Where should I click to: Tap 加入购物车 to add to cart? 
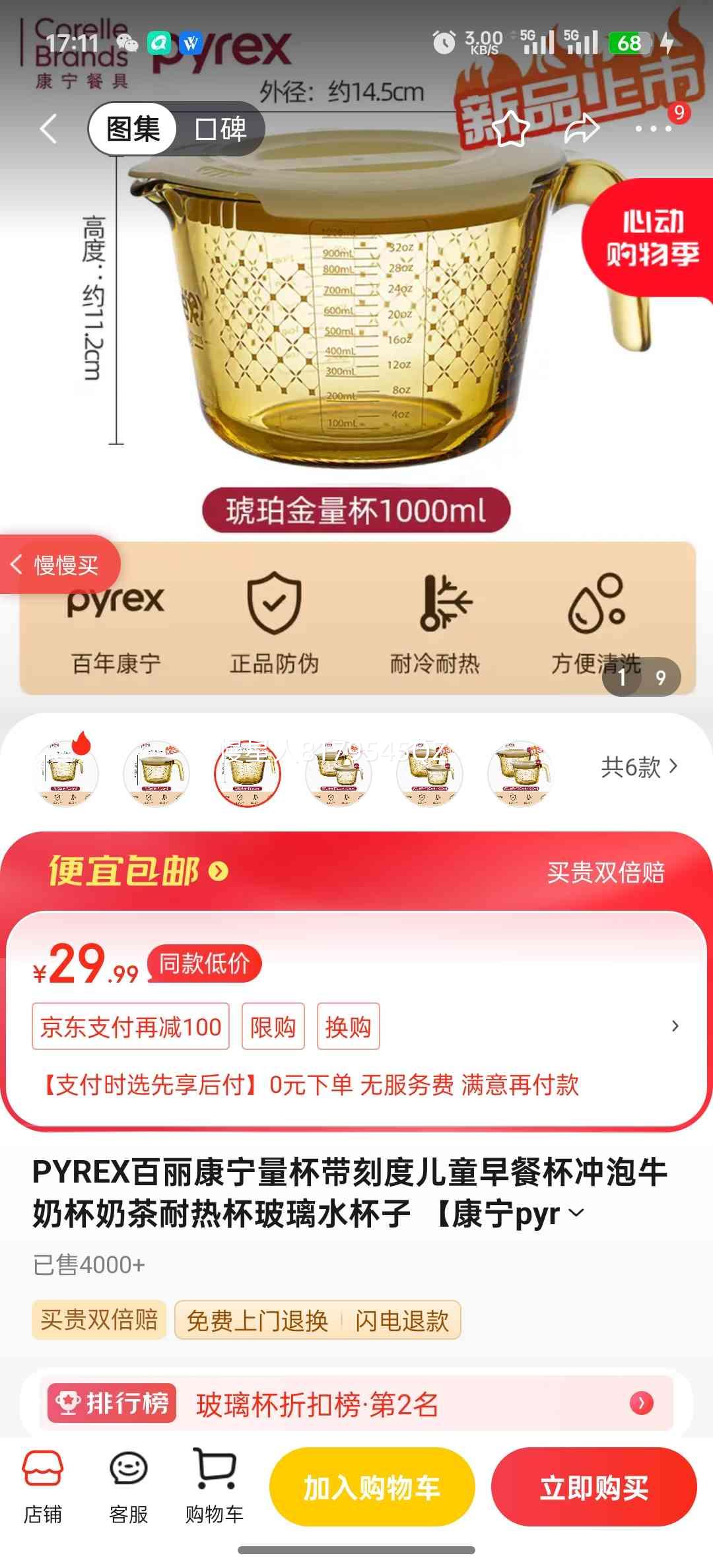372,1487
